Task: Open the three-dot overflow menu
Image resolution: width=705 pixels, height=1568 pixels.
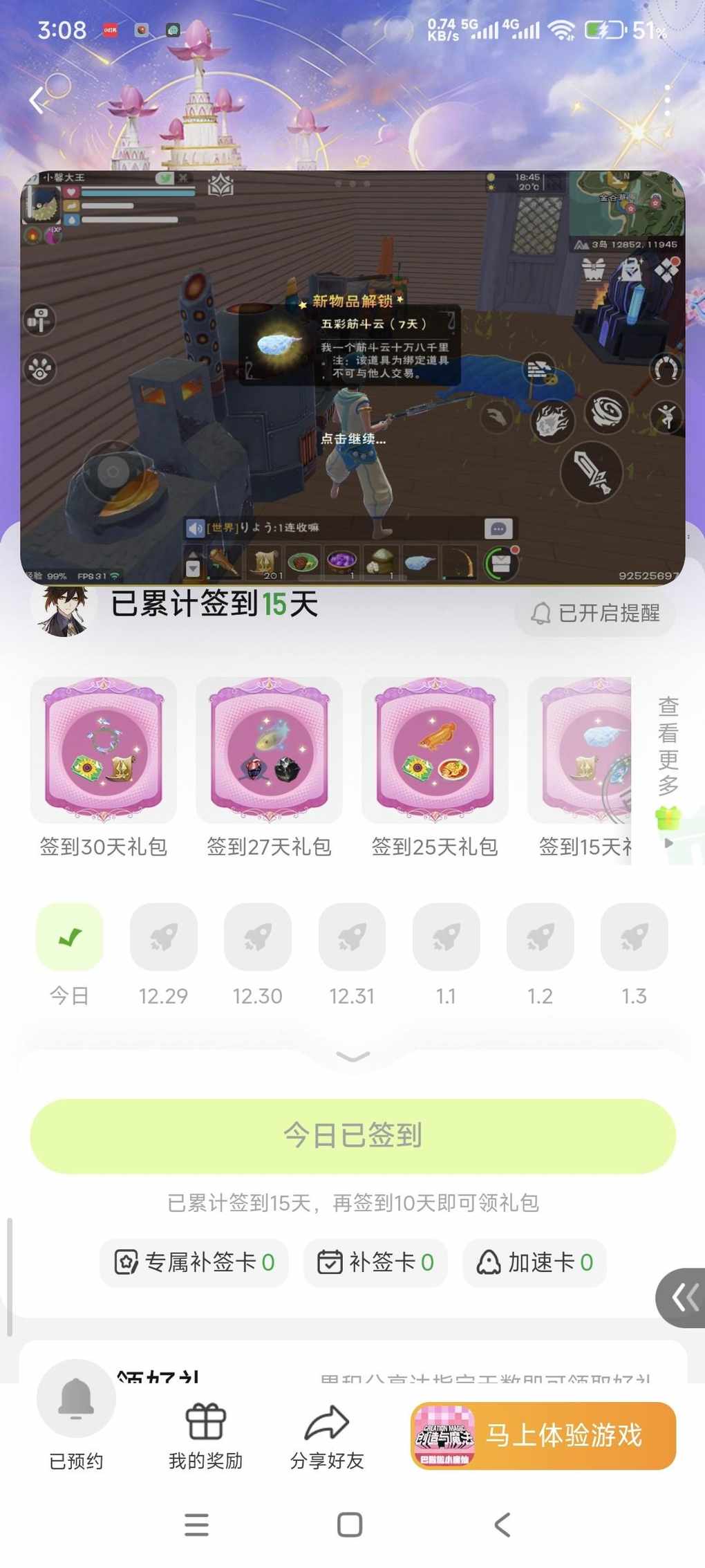Action: (667, 101)
